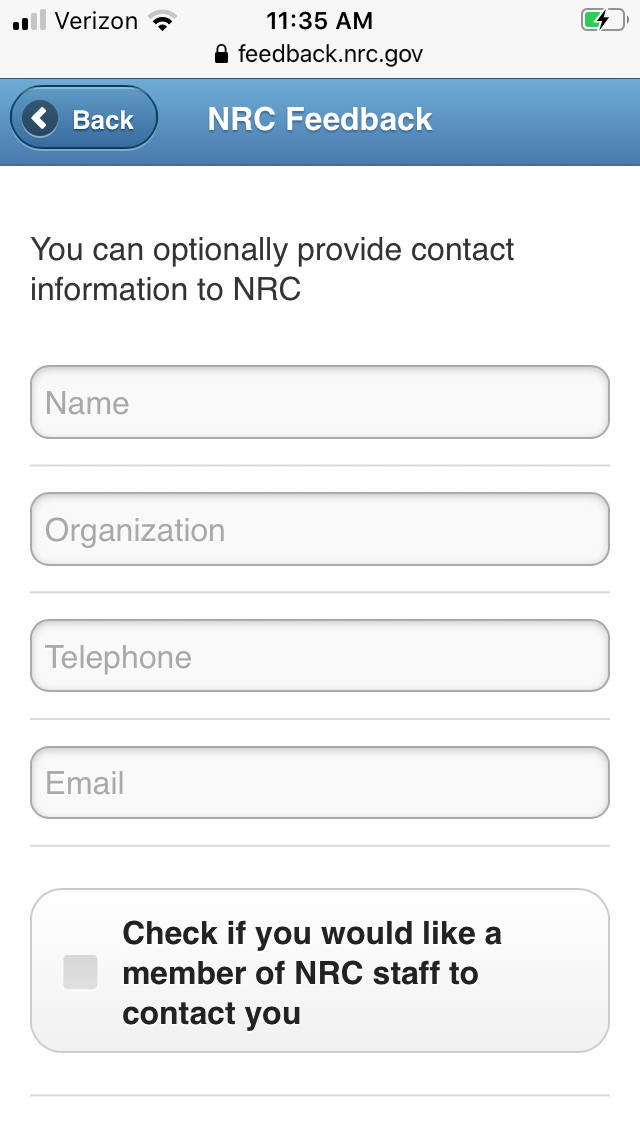Tap the feedback.nrc.gov address bar
Viewport: 640px width, 1136px height.
pyautogui.click(x=320, y=54)
